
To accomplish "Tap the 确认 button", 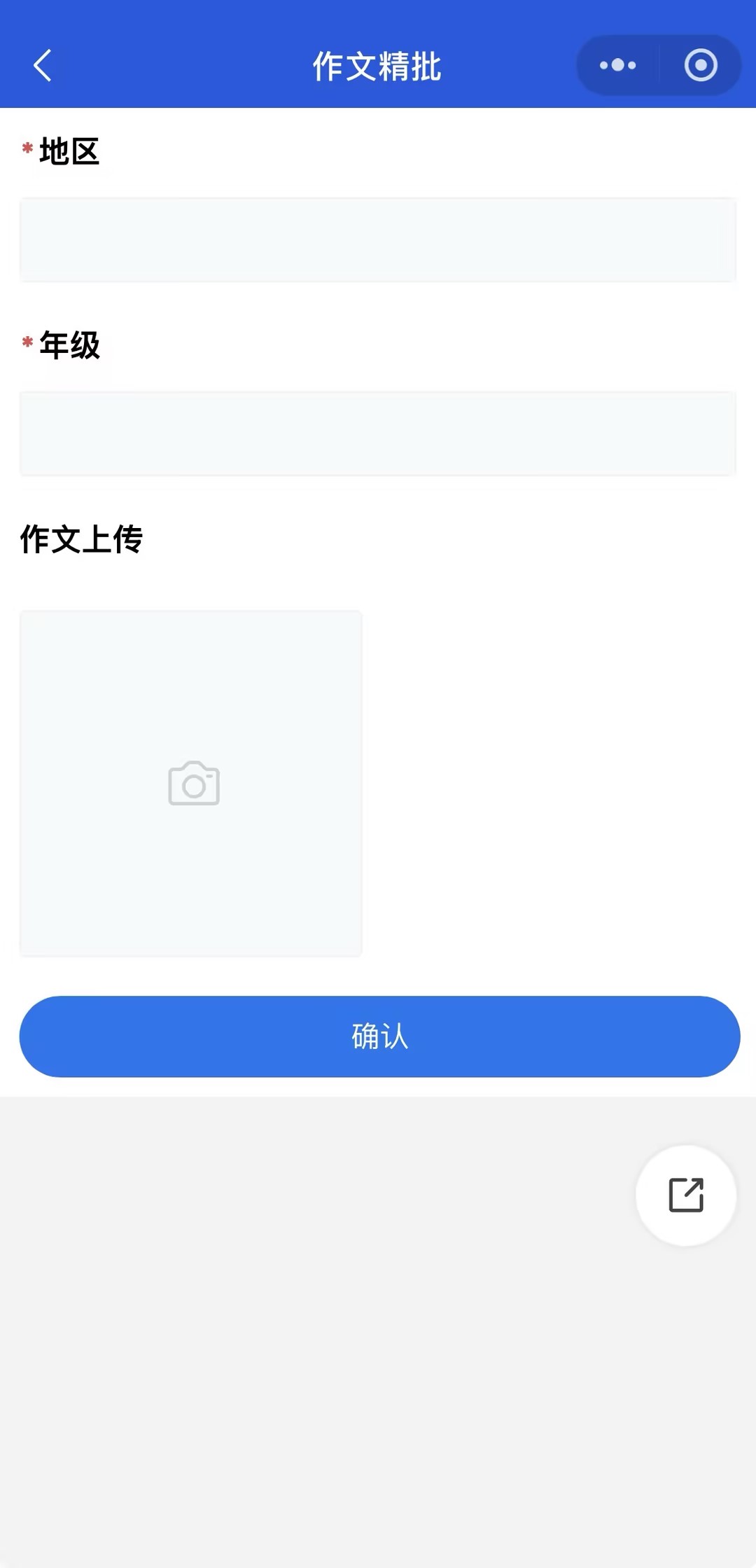I will pos(379,1036).
